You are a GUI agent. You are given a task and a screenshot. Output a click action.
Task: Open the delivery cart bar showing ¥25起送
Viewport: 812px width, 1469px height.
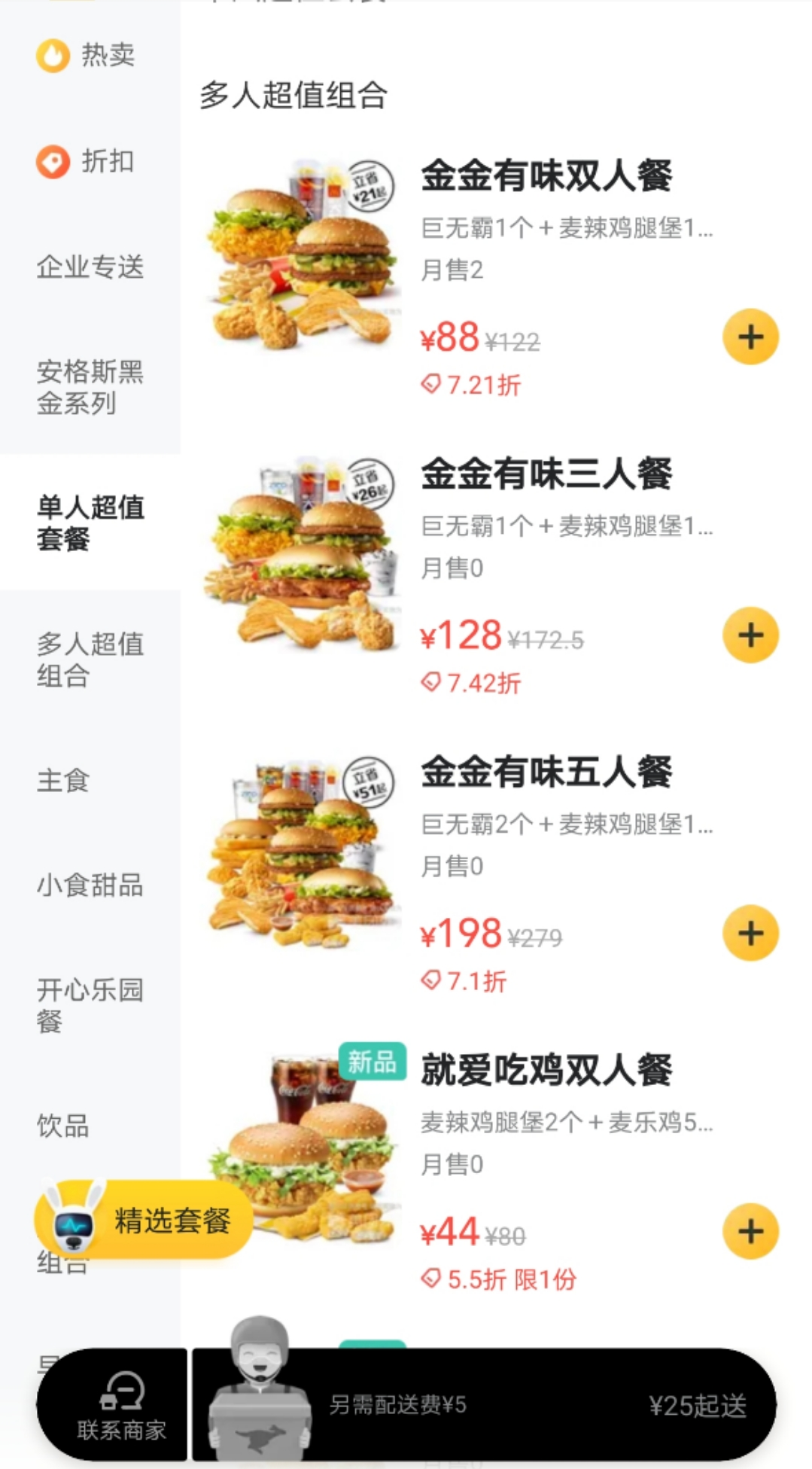pyautogui.click(x=527, y=1405)
